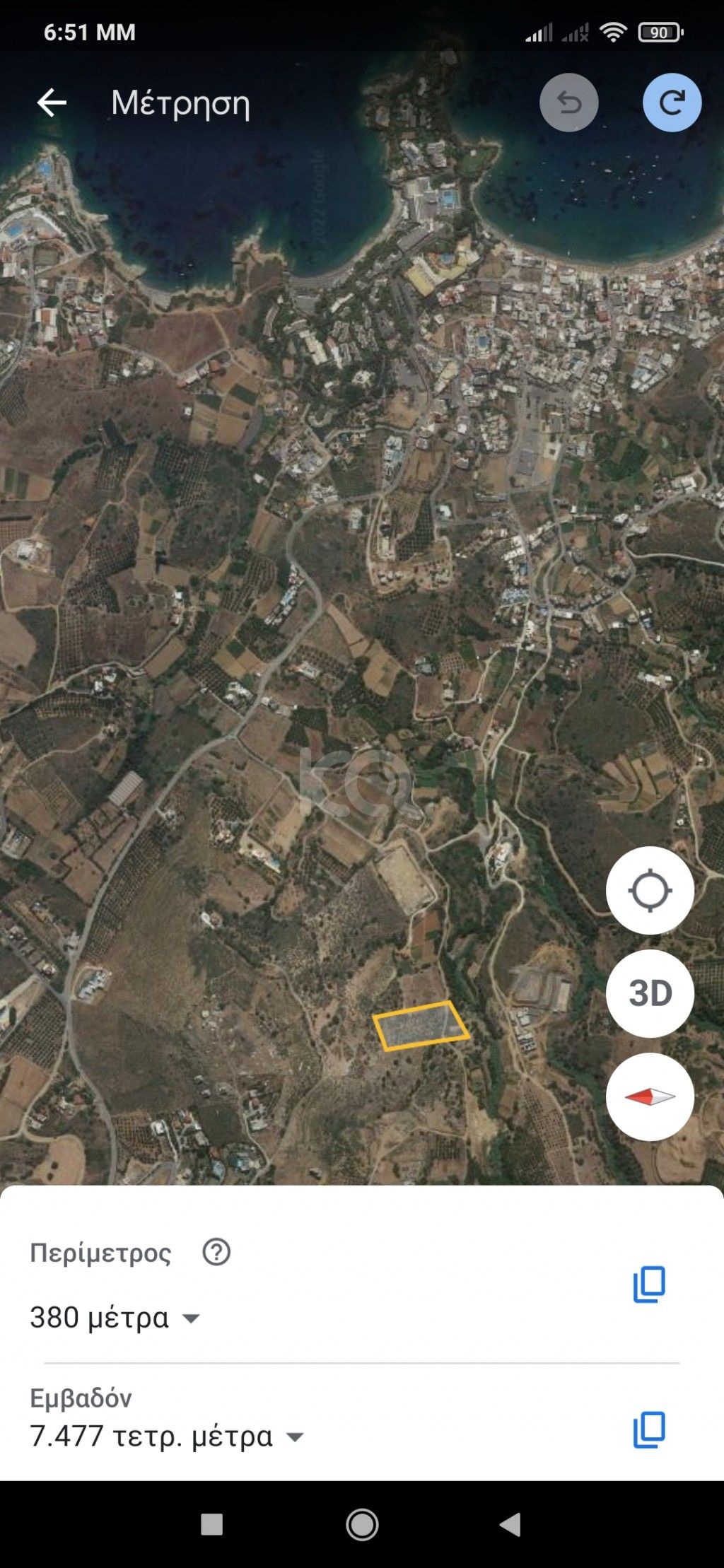Image resolution: width=724 pixels, height=1568 pixels.
Task: Open help for Περίμετρος
Action: (216, 1252)
